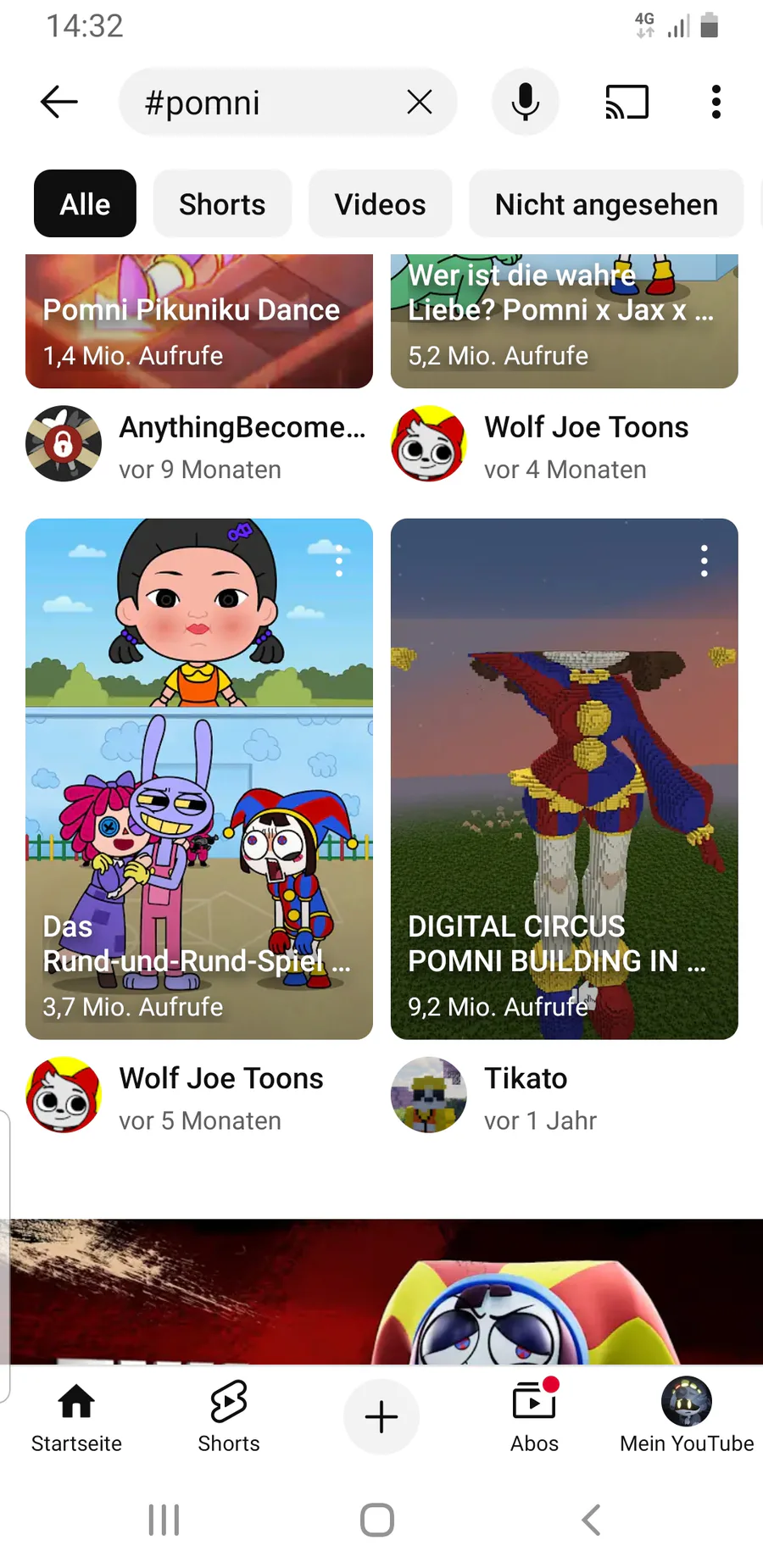The height and width of the screenshot is (1568, 763).
Task: Switch to the Shorts bottom tab
Action: [229, 1417]
